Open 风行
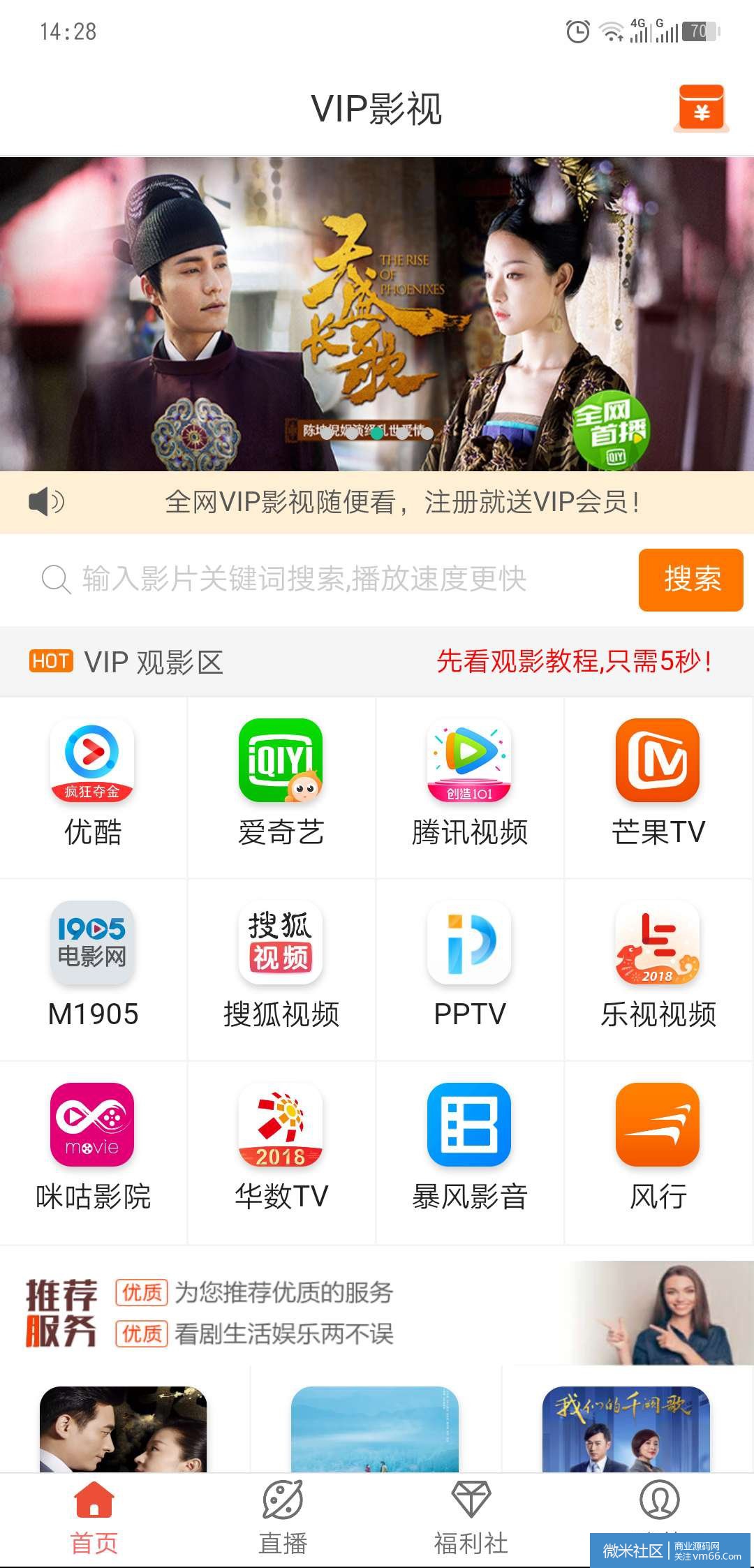 [x=658, y=1148]
